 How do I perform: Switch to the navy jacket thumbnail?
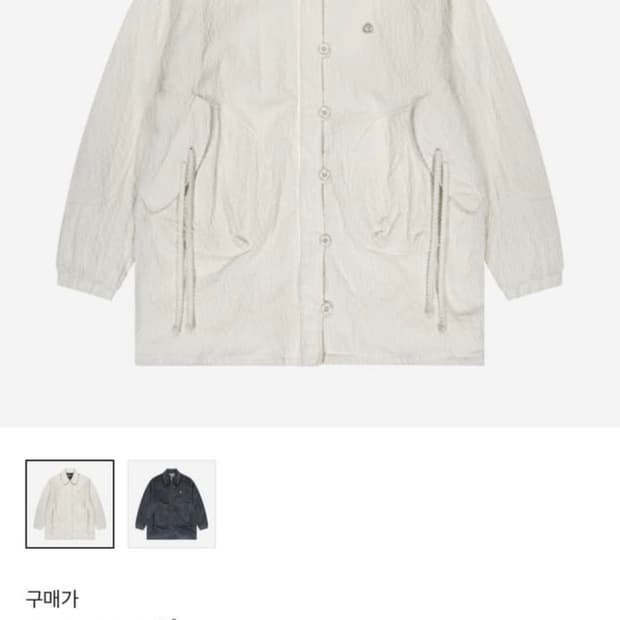point(171,504)
